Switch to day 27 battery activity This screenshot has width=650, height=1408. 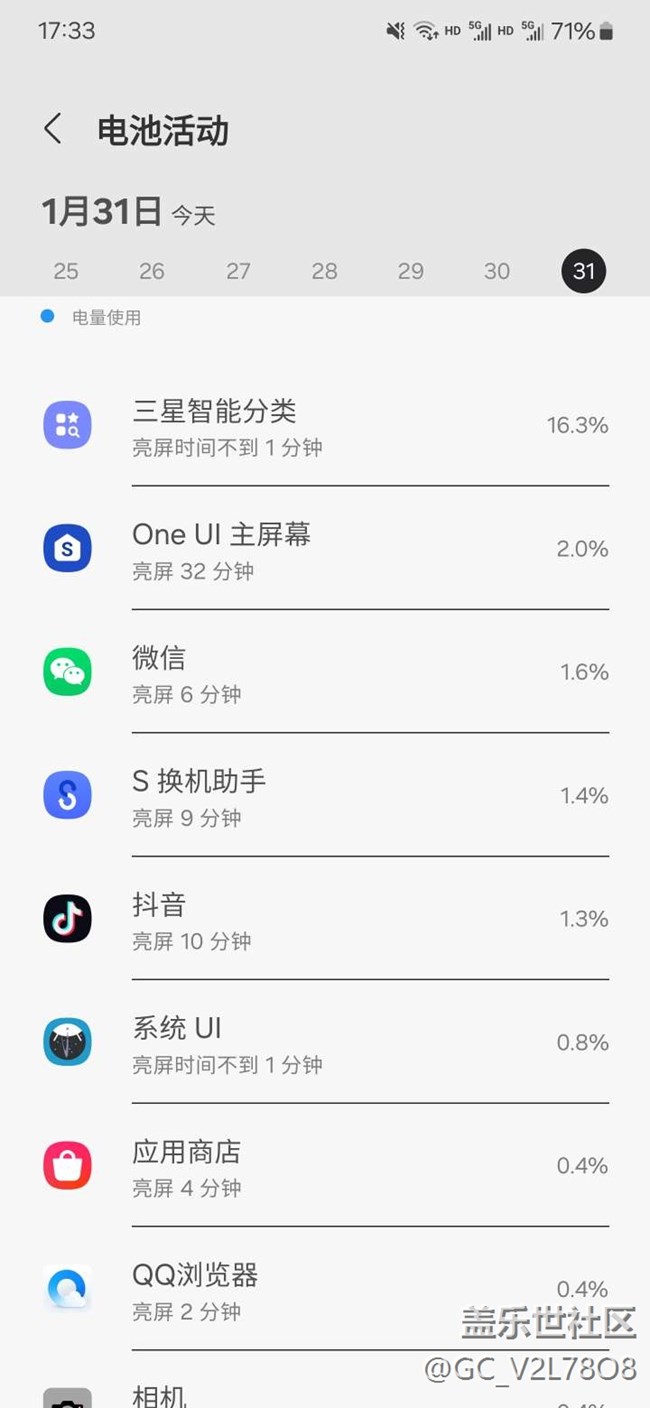(x=238, y=271)
